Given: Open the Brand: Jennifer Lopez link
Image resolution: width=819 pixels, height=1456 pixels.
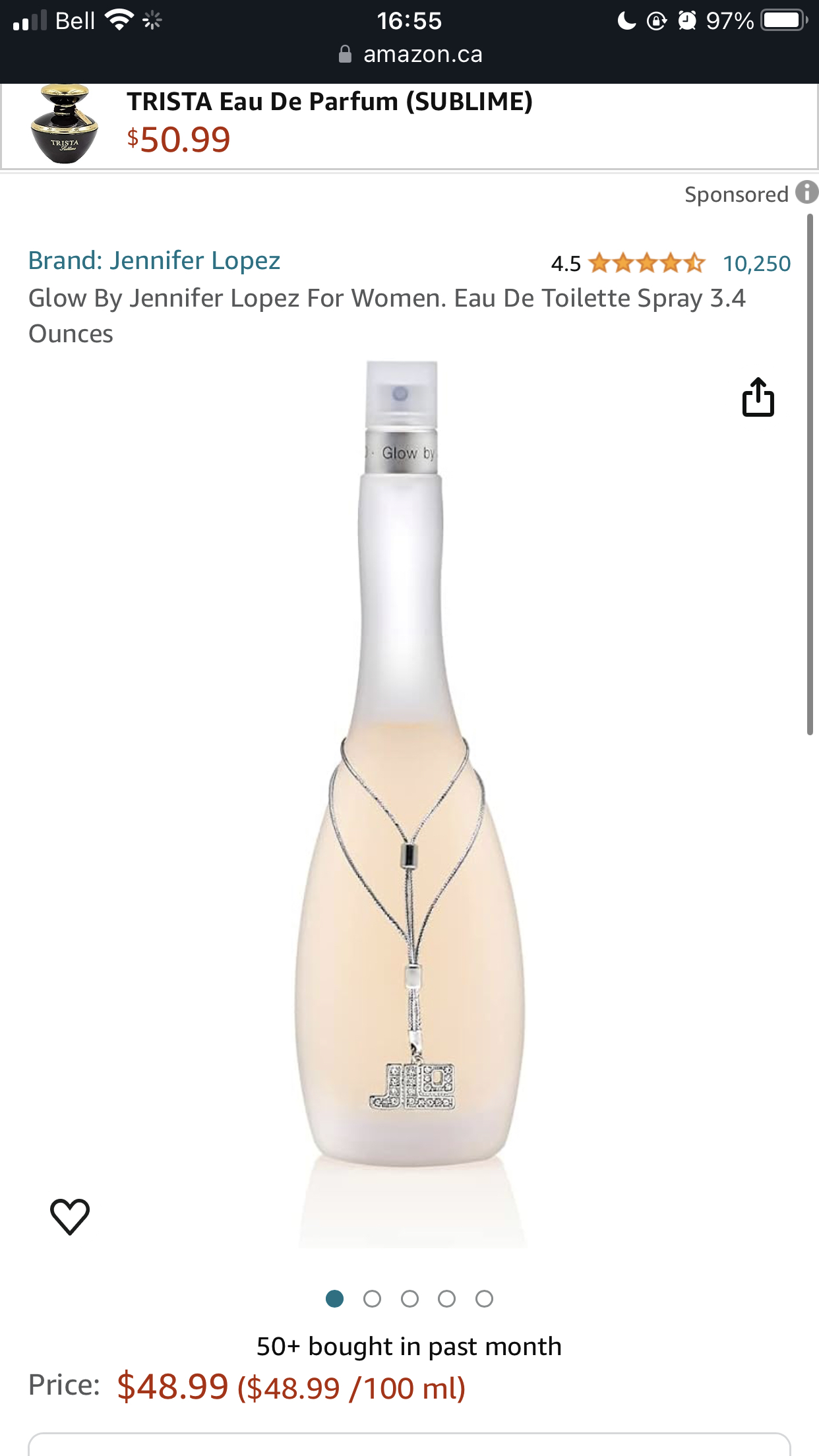Looking at the screenshot, I should [154, 261].
